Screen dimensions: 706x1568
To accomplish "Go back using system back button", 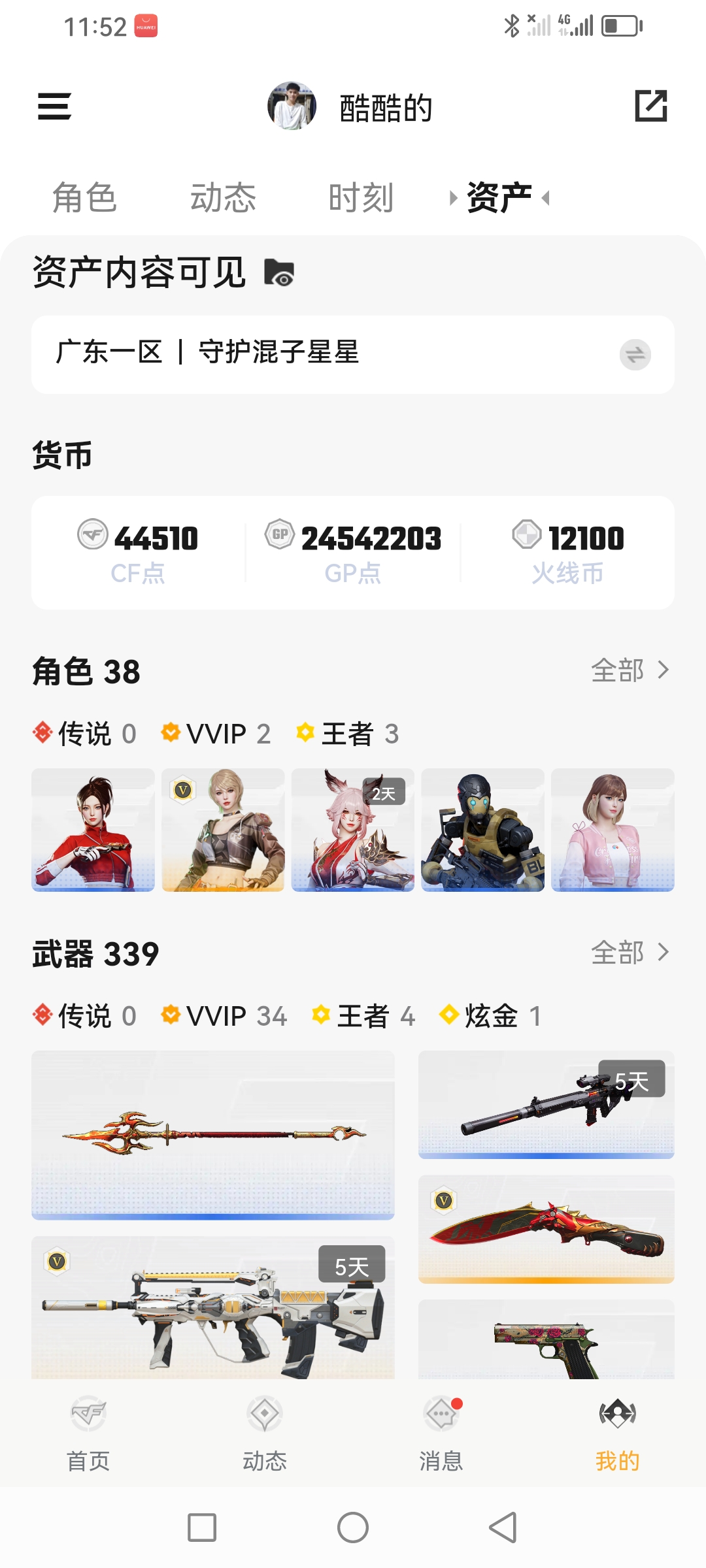I will tap(503, 1527).
